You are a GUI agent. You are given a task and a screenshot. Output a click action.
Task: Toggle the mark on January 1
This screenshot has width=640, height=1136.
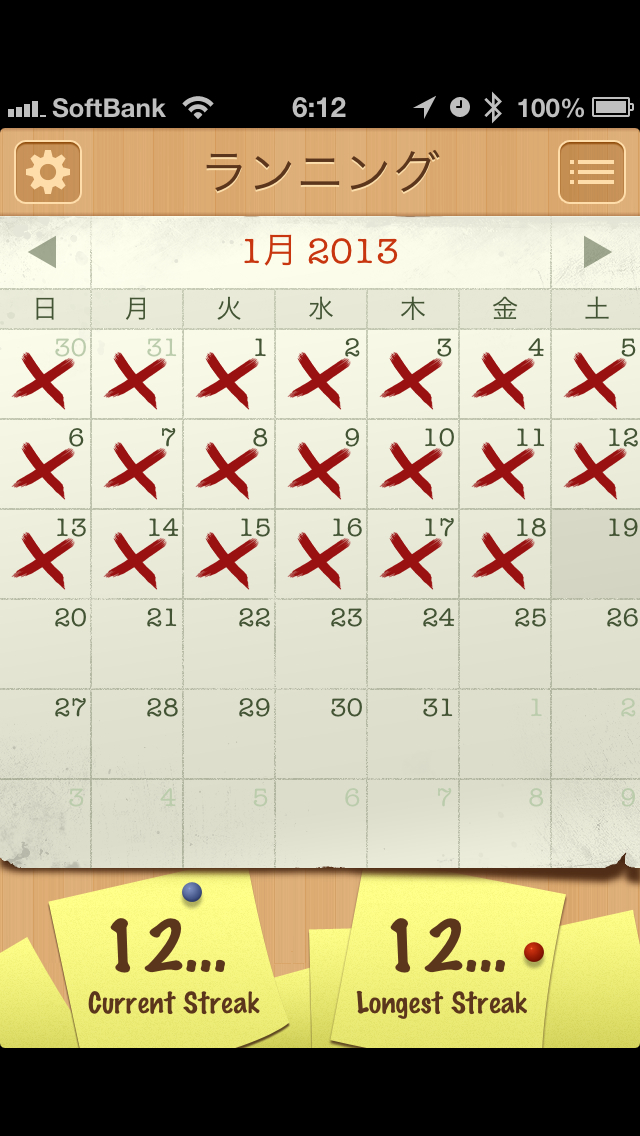(x=229, y=375)
